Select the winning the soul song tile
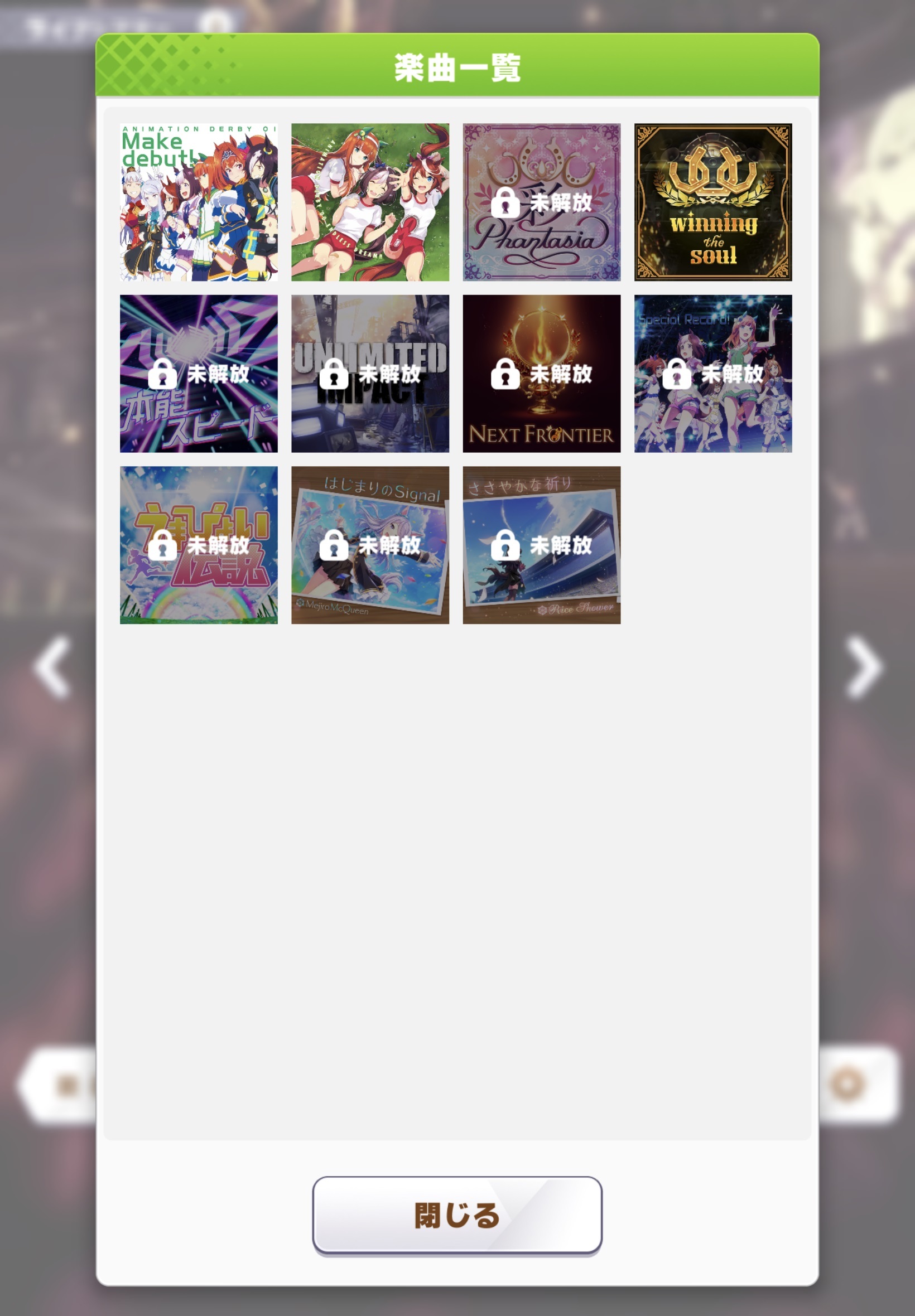Image resolution: width=915 pixels, height=1316 pixels. tap(712, 202)
